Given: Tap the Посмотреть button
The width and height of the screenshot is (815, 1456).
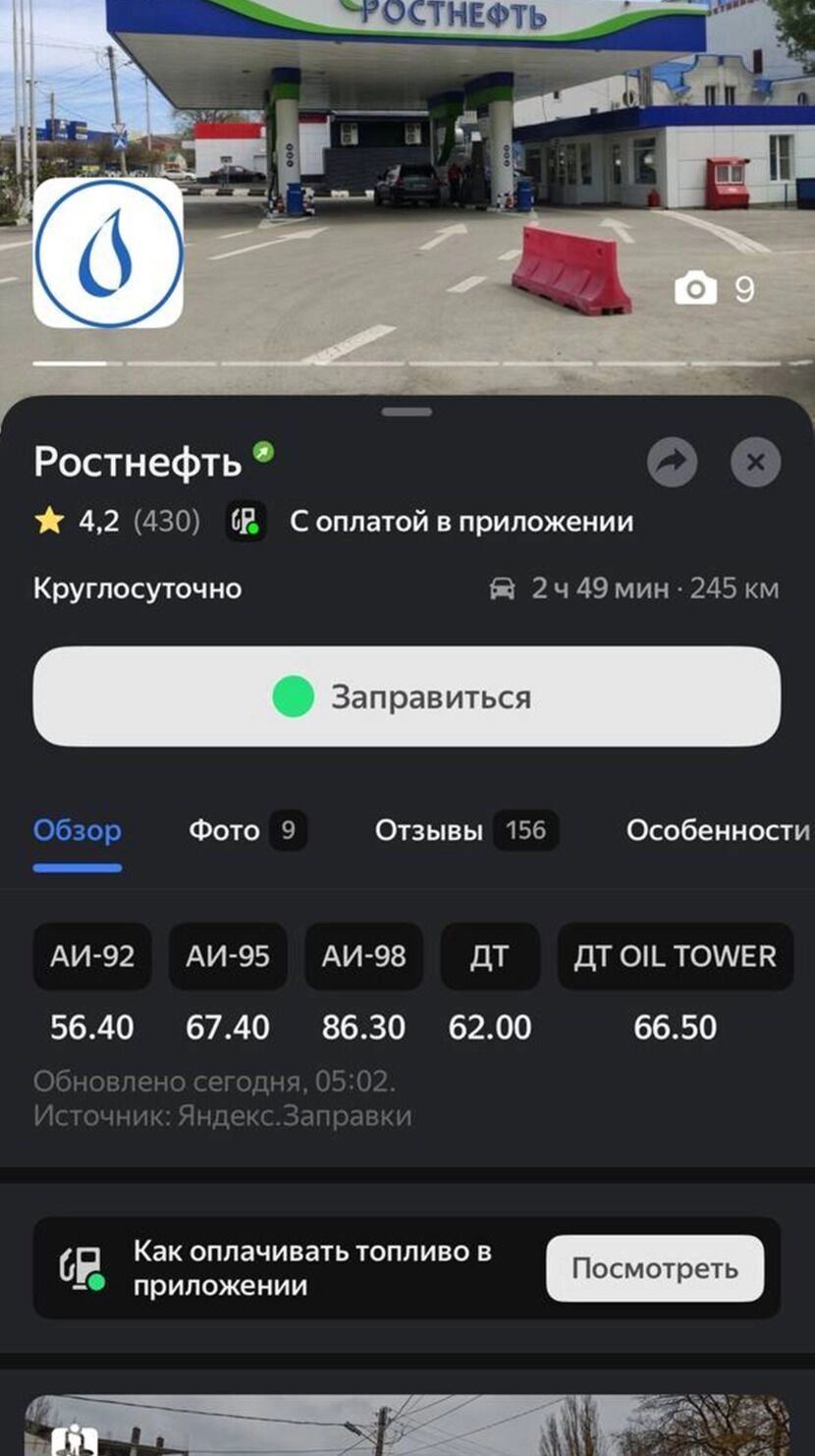Looking at the screenshot, I should tap(655, 1268).
